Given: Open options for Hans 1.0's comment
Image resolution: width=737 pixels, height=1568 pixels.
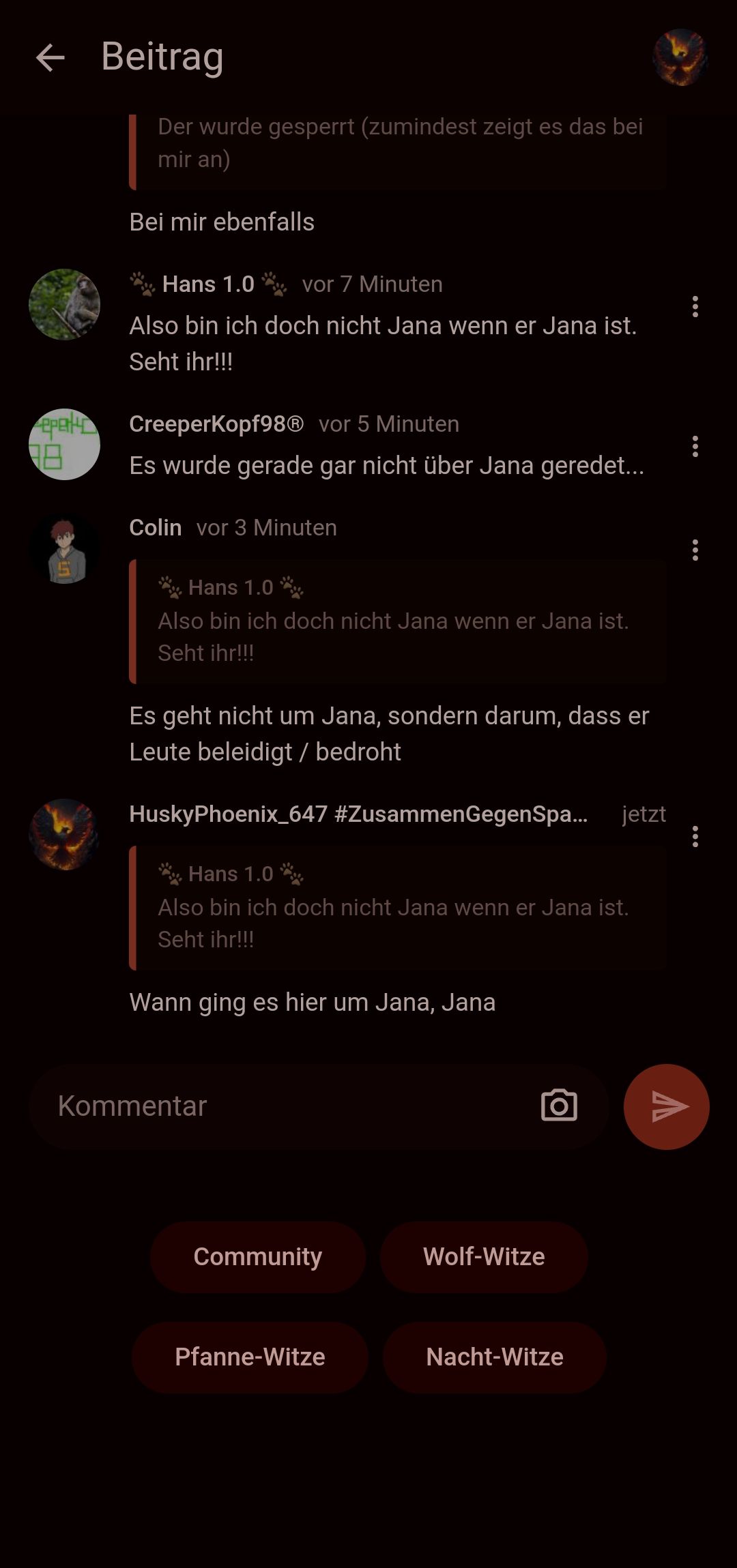Looking at the screenshot, I should [695, 307].
